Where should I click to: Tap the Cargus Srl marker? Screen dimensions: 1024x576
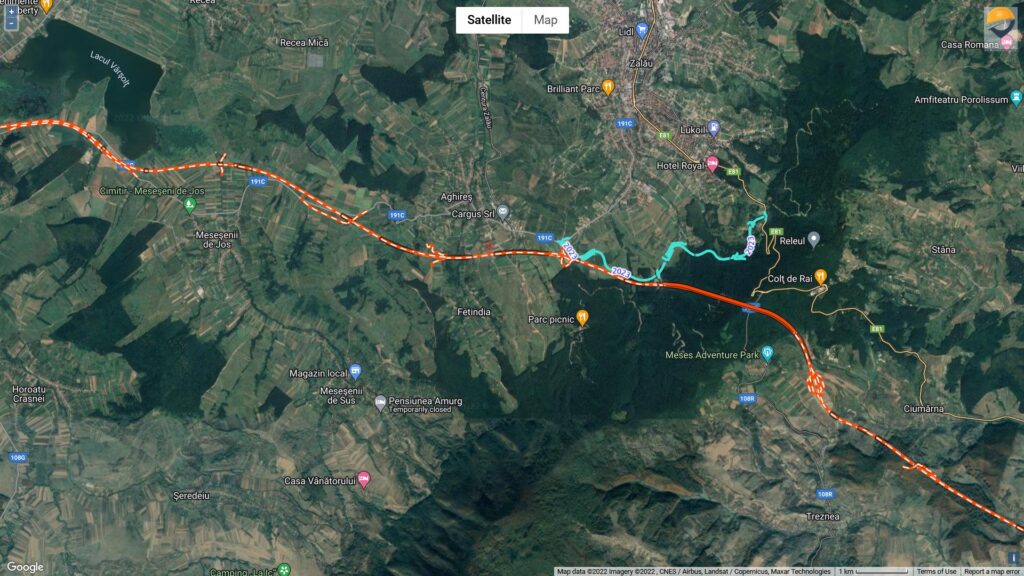pos(503,212)
